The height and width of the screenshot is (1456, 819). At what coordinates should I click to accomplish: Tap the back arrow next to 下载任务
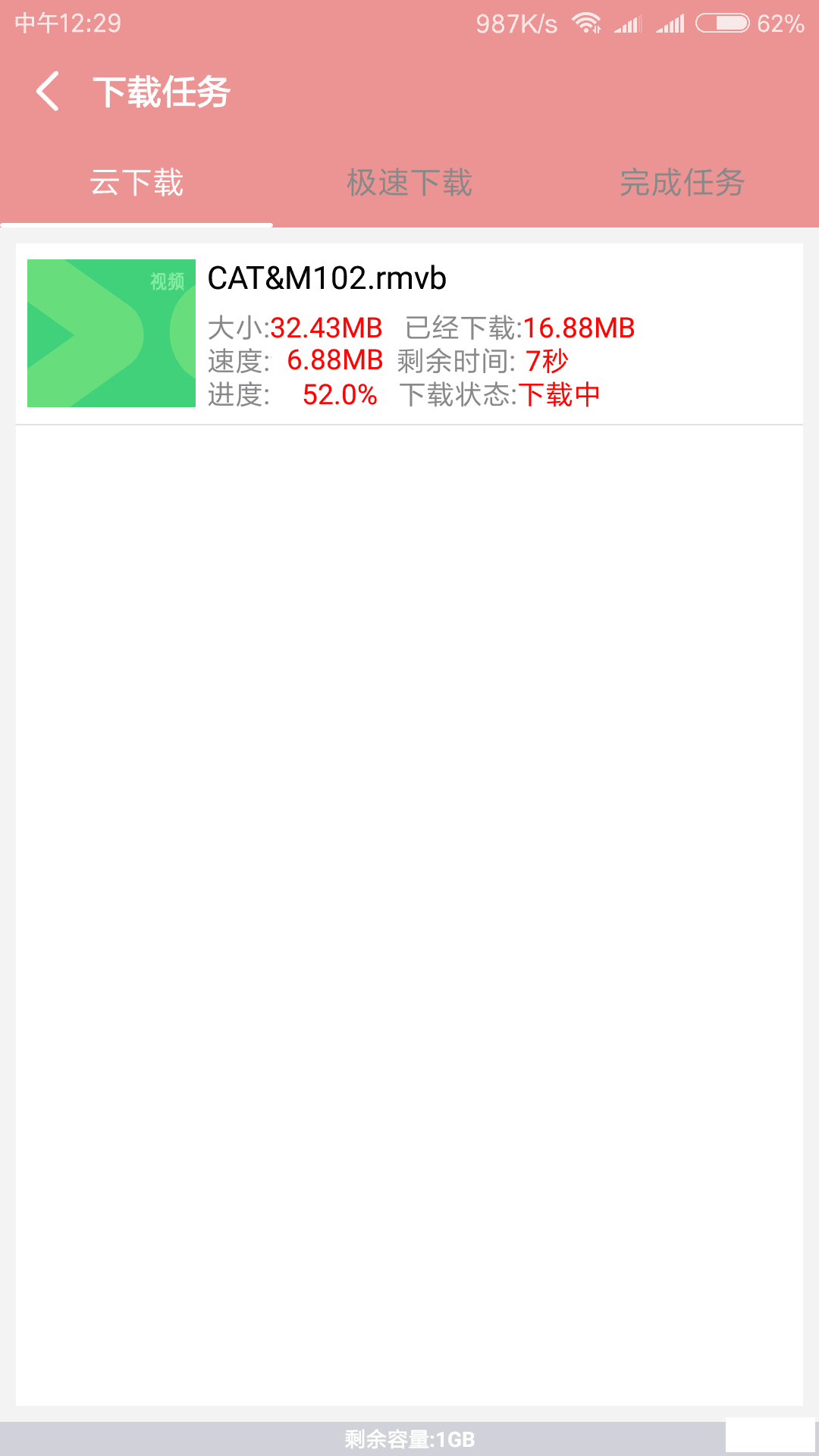coord(47,92)
